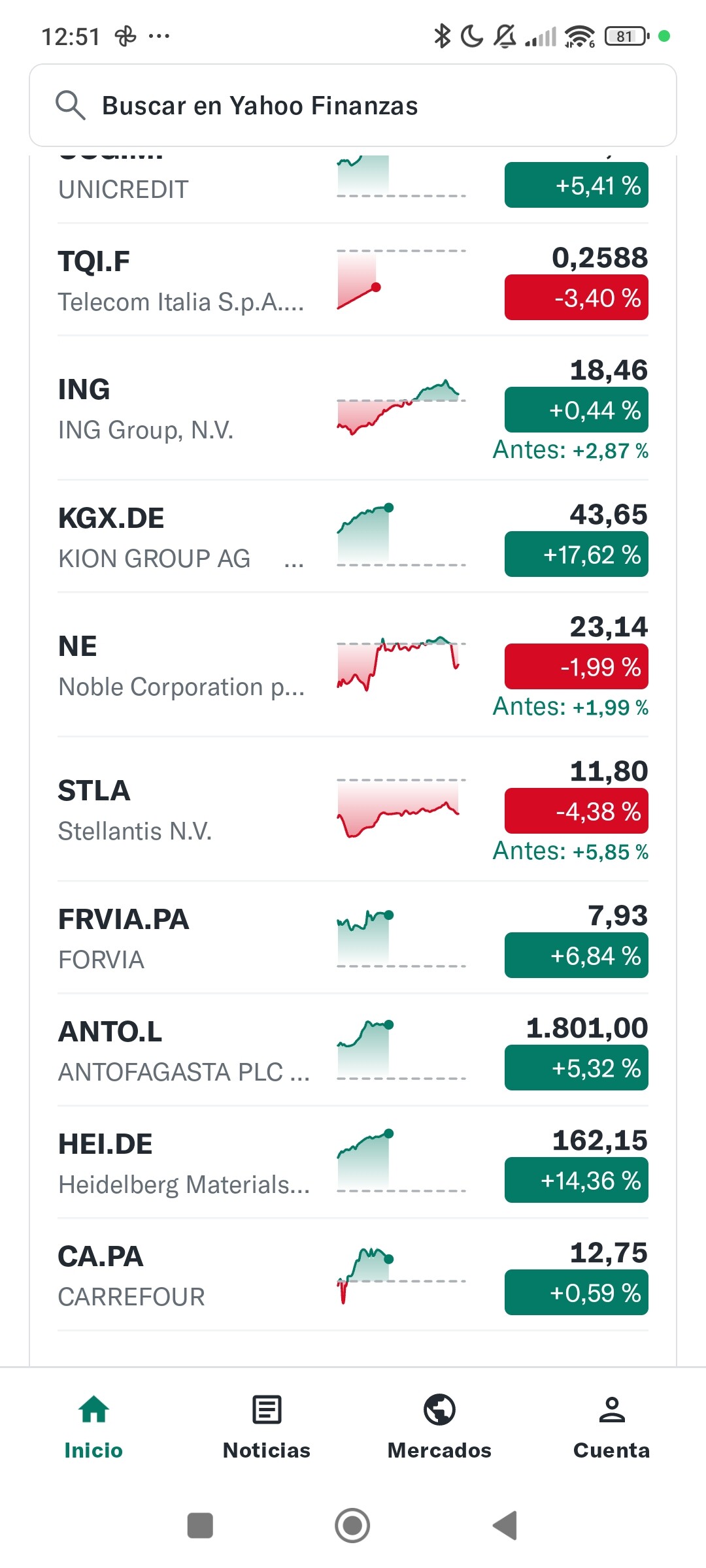Select the NE Noble Corporation row

pos(353,665)
